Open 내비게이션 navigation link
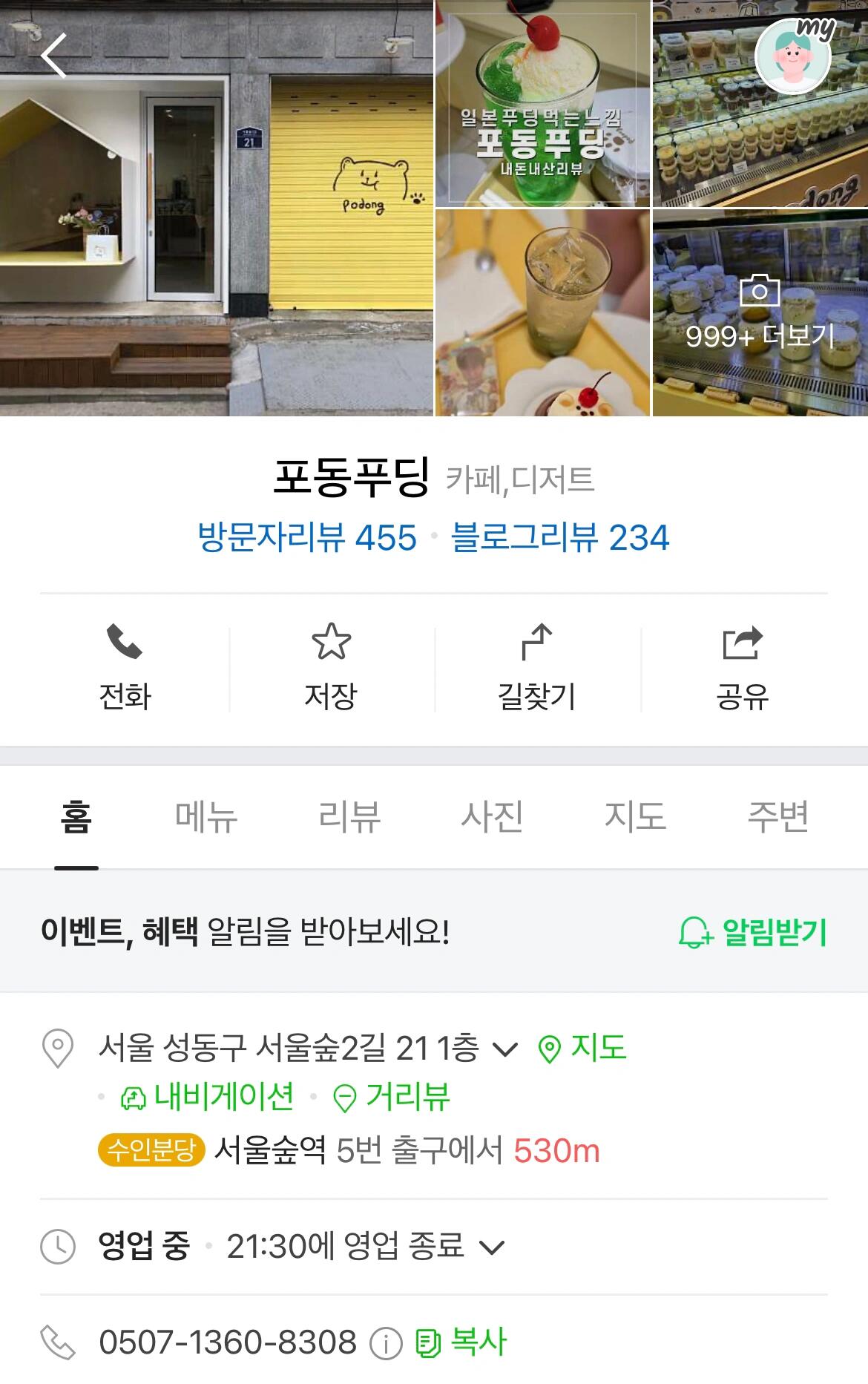 208,1098
